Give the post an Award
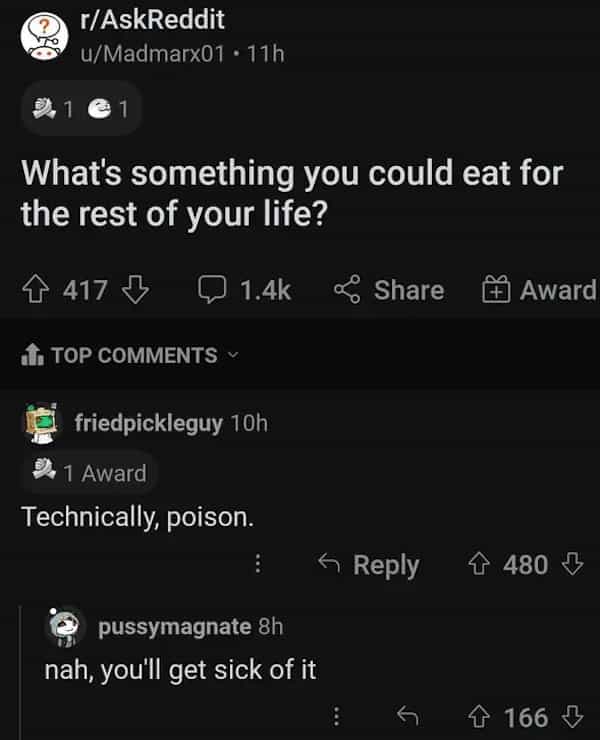 click(x=539, y=290)
